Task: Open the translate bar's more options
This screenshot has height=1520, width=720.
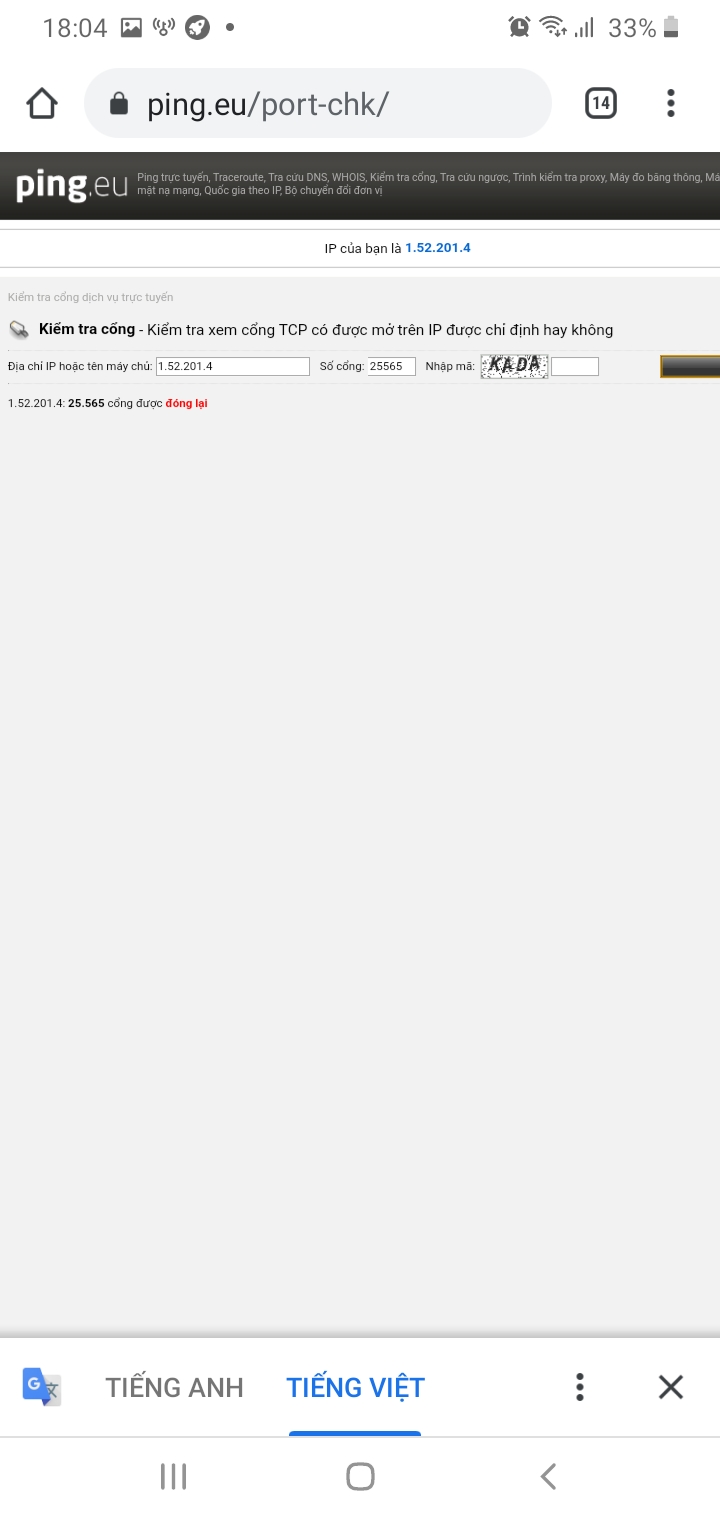Action: tap(579, 1387)
